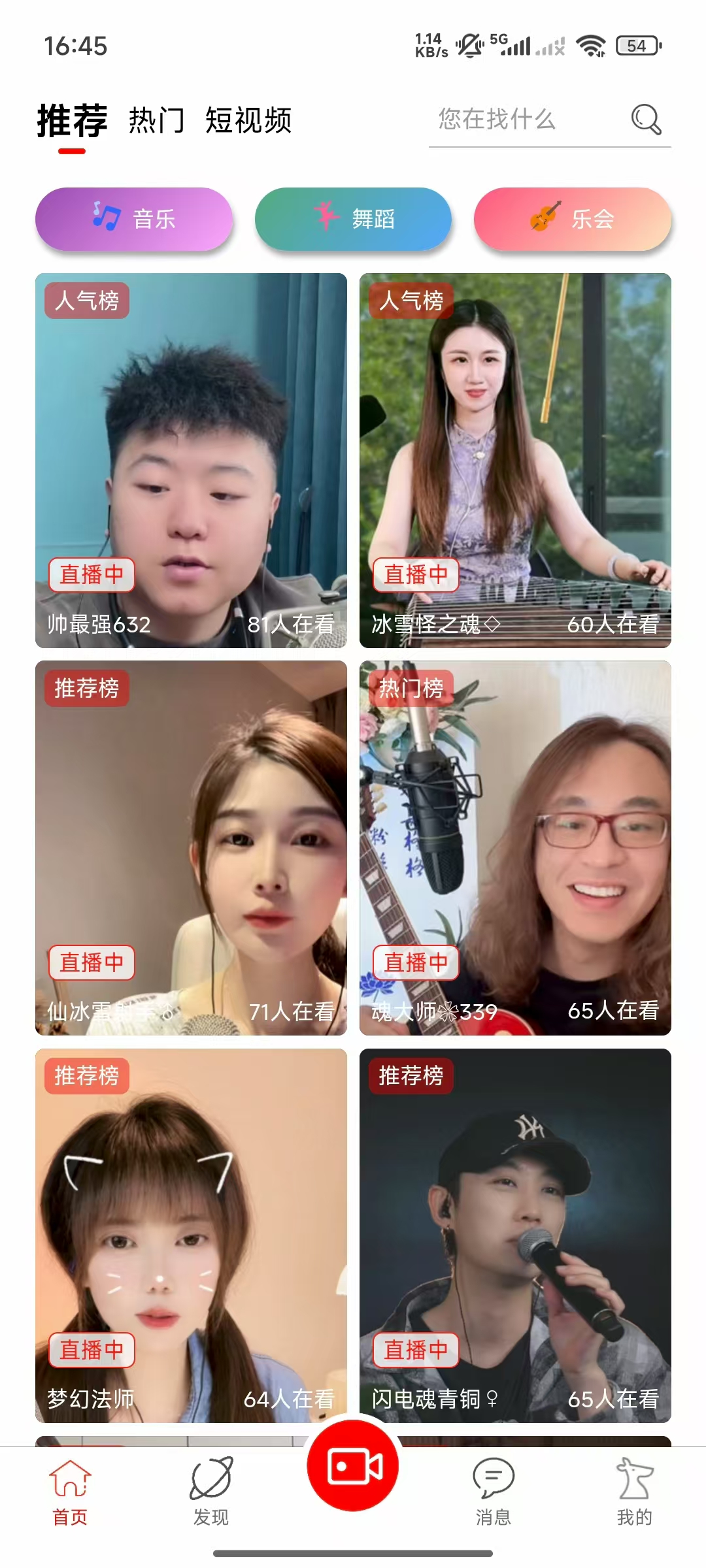Switch to the 短视频 tab
This screenshot has height=1568, width=706.
click(x=248, y=121)
